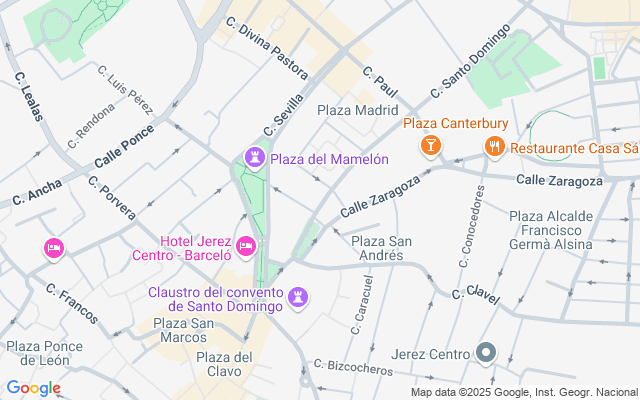Open the Google logo link
640x400 pixels.
tap(33, 388)
